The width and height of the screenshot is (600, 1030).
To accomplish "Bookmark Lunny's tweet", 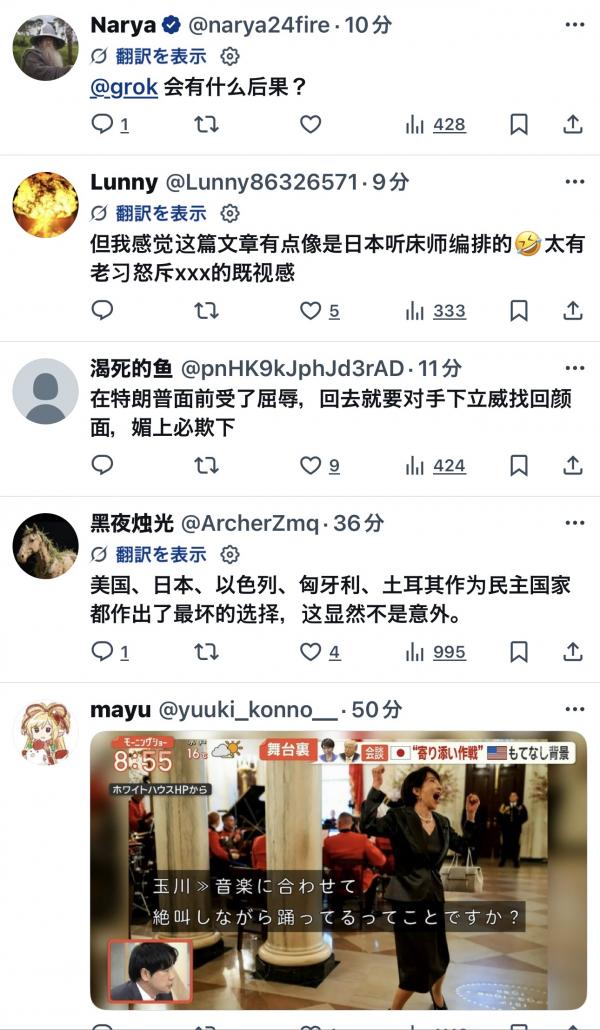I will (519, 311).
